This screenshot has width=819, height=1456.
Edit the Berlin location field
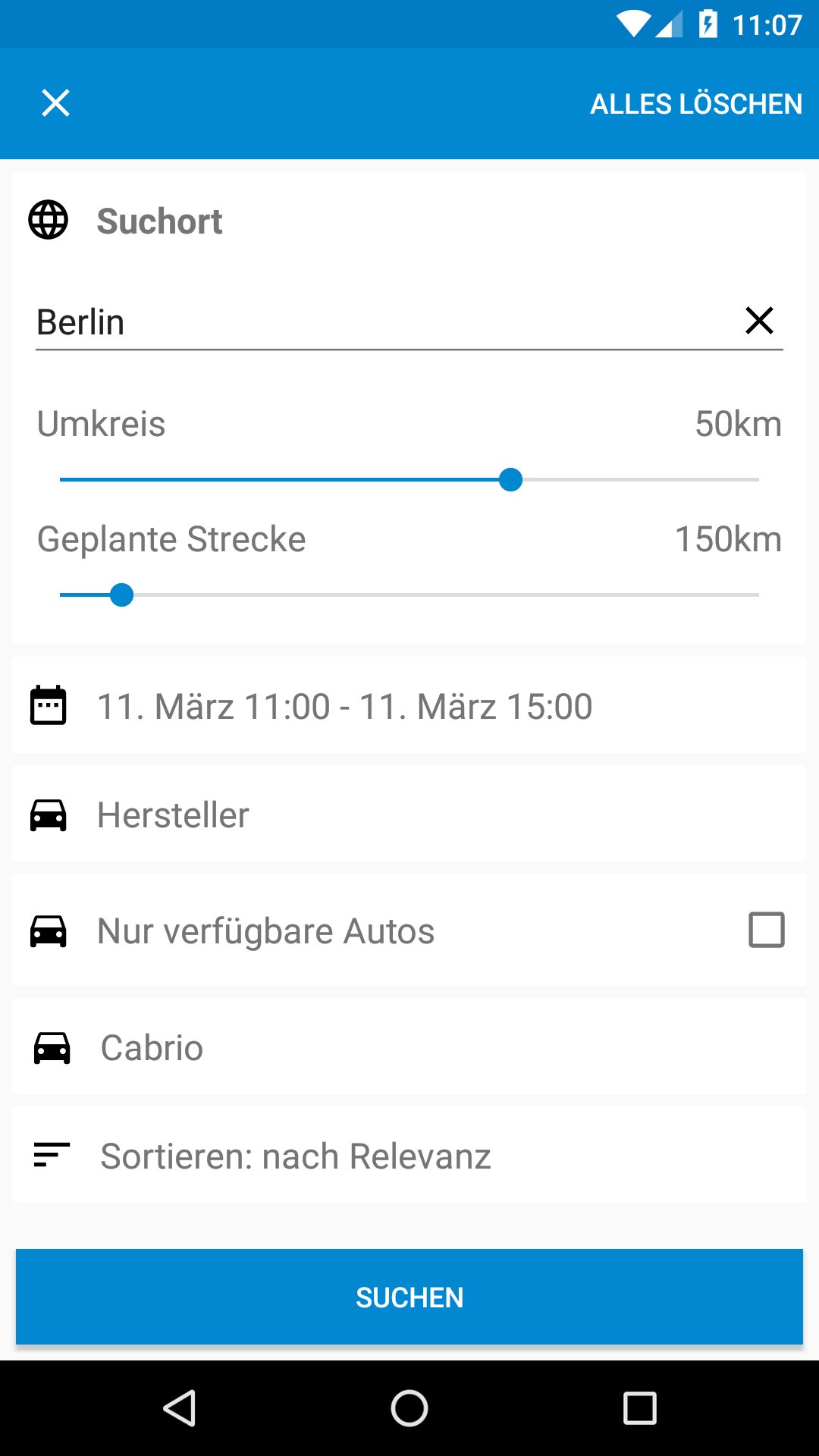[379, 322]
